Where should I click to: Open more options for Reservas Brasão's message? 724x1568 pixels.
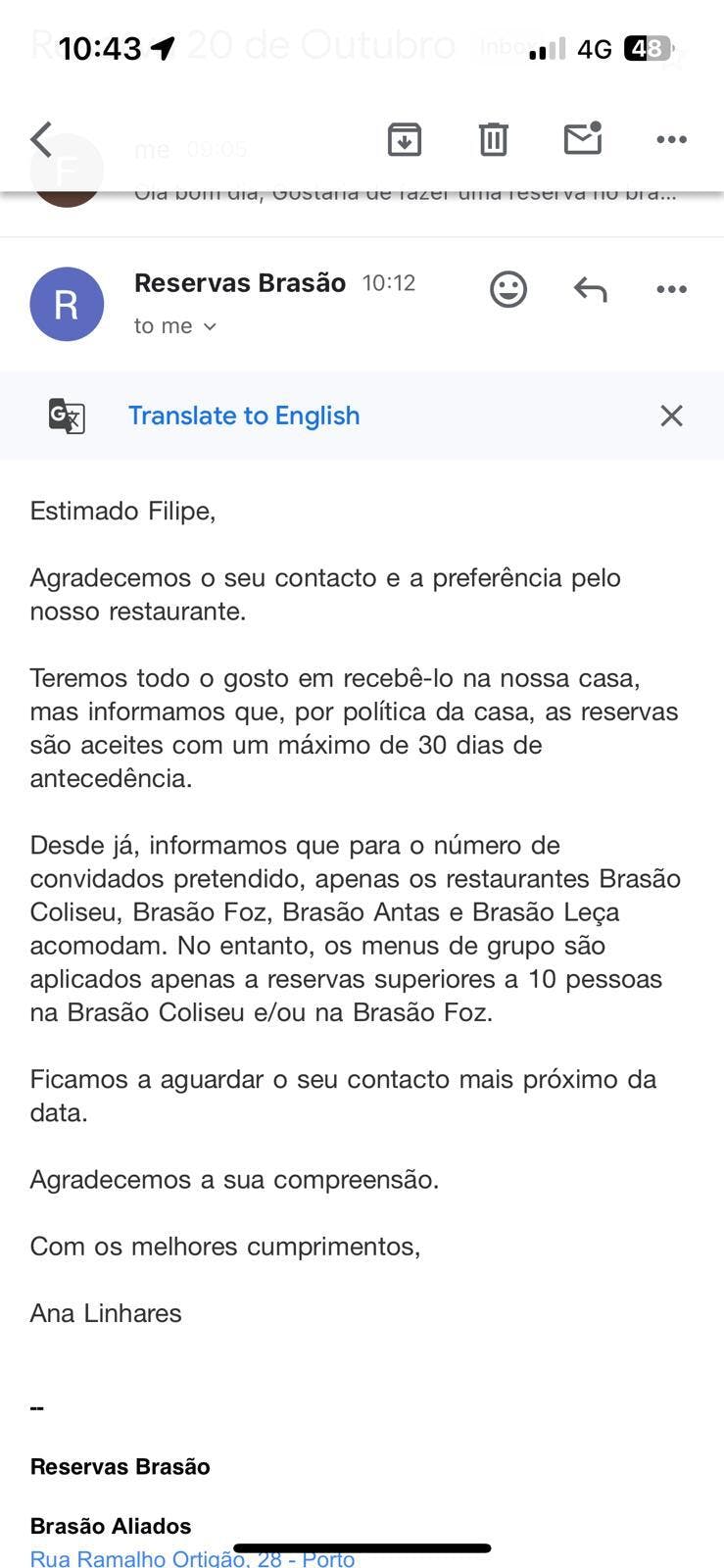(671, 289)
